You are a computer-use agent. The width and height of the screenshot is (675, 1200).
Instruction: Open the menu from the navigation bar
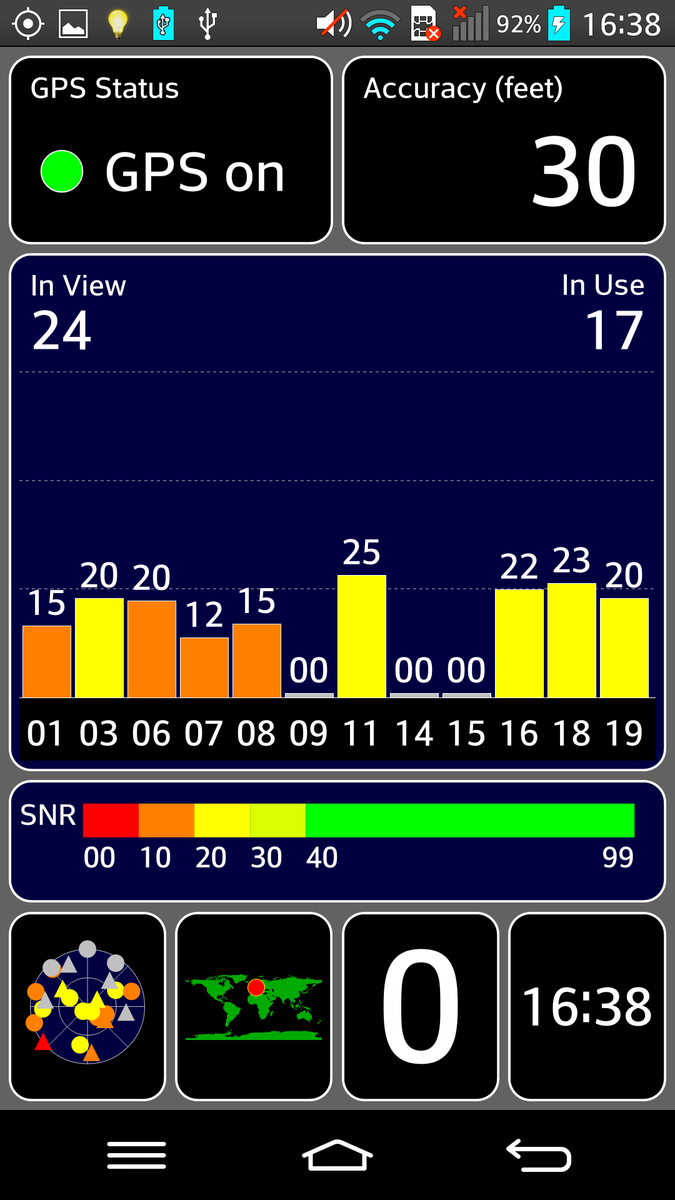[x=136, y=1155]
